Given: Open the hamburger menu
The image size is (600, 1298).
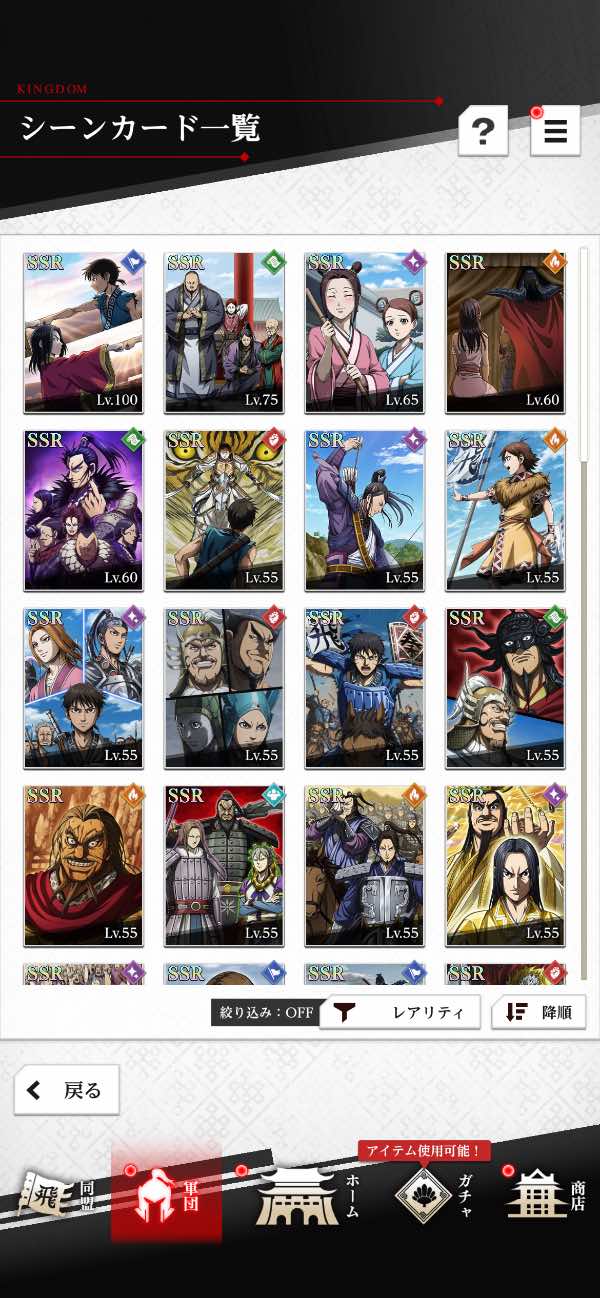Looking at the screenshot, I should (555, 131).
